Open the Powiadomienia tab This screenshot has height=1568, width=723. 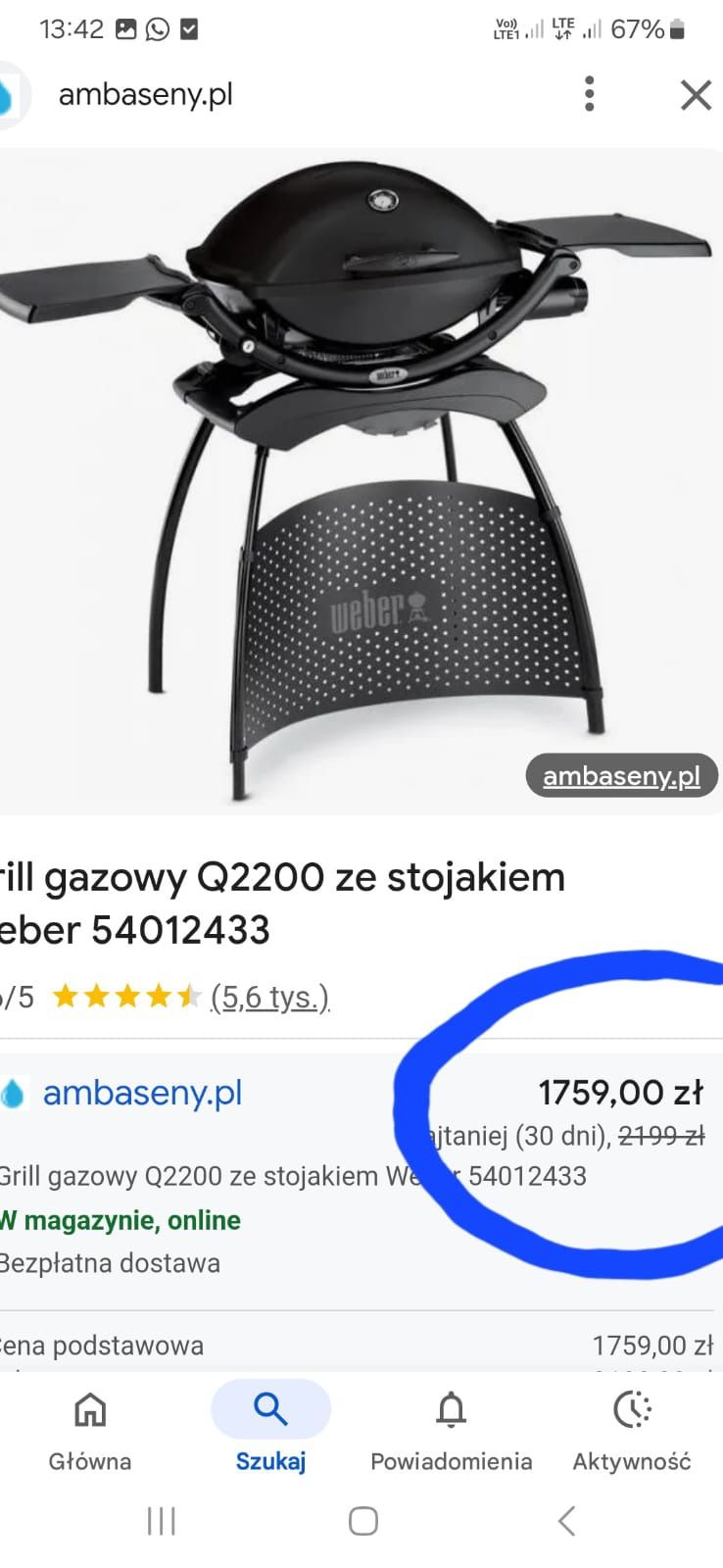(451, 1433)
